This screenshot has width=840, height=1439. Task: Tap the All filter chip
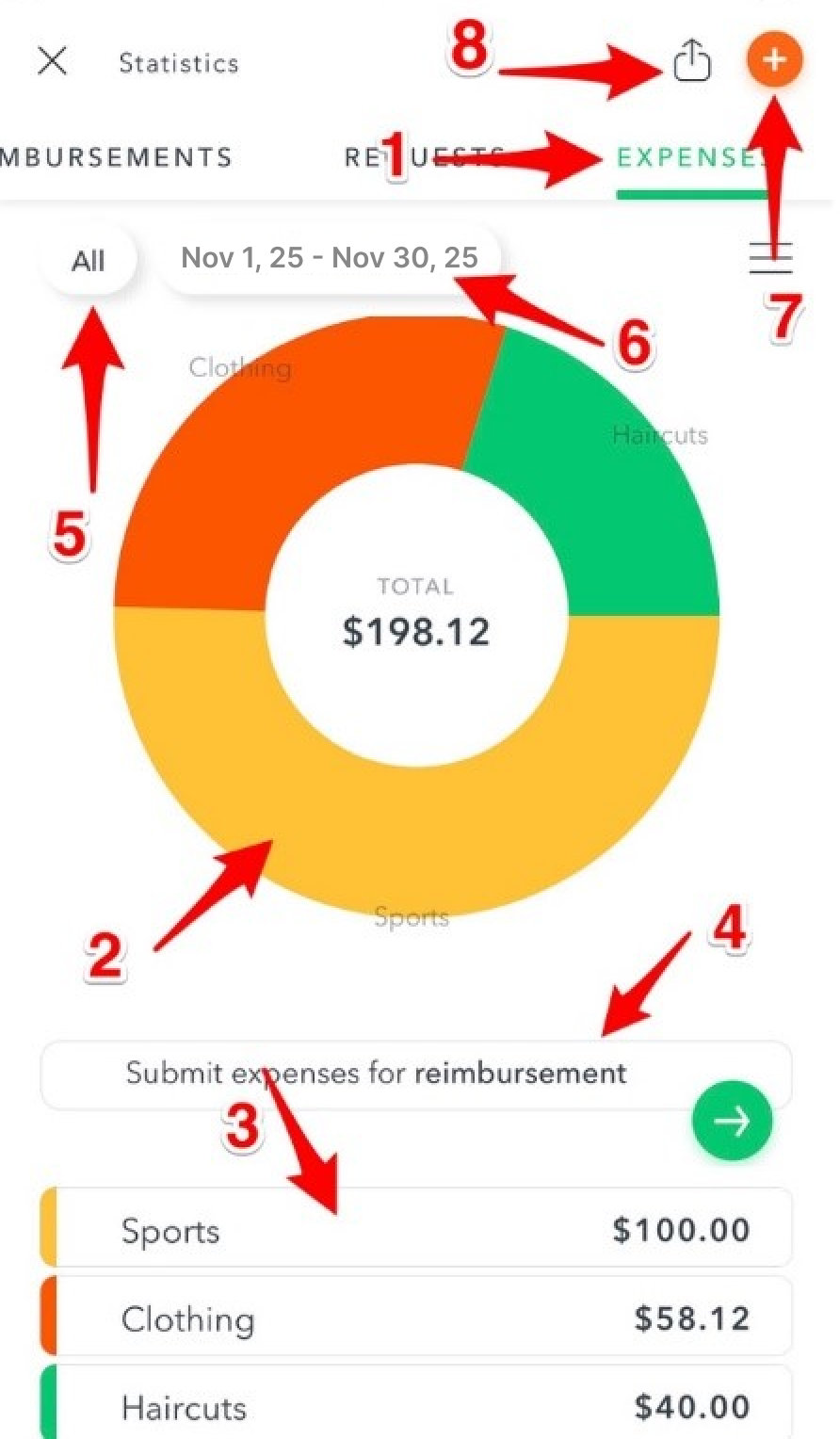(x=89, y=260)
